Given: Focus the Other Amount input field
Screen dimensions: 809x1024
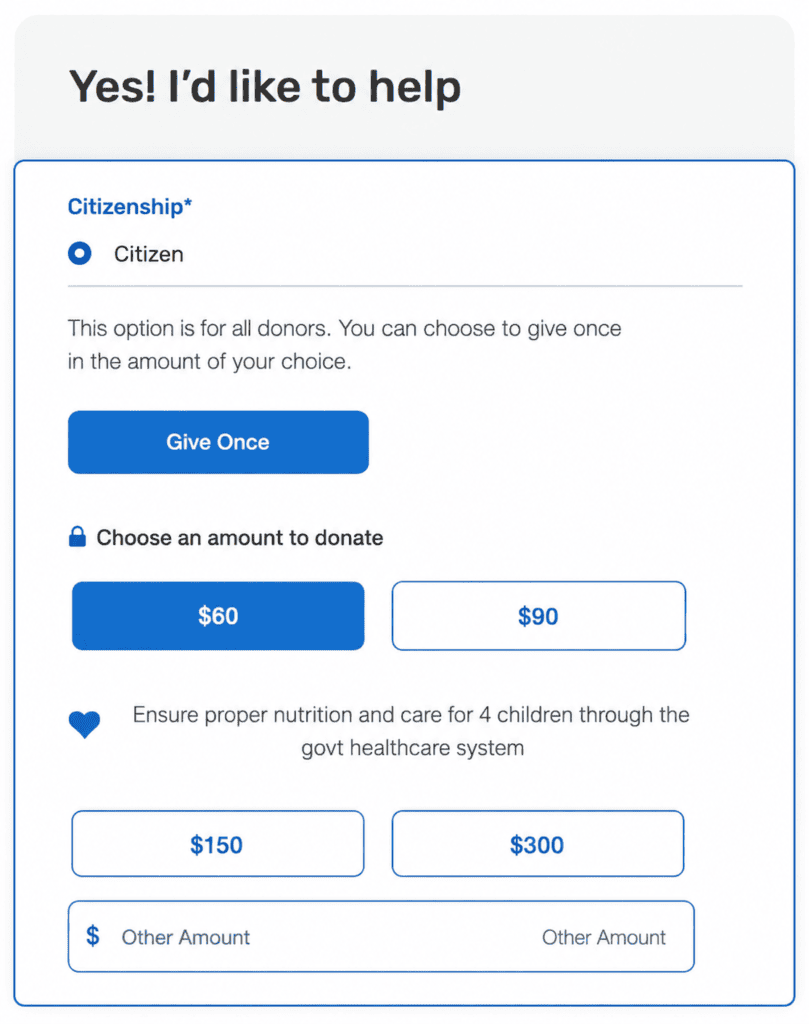Looking at the screenshot, I should pos(381,936).
